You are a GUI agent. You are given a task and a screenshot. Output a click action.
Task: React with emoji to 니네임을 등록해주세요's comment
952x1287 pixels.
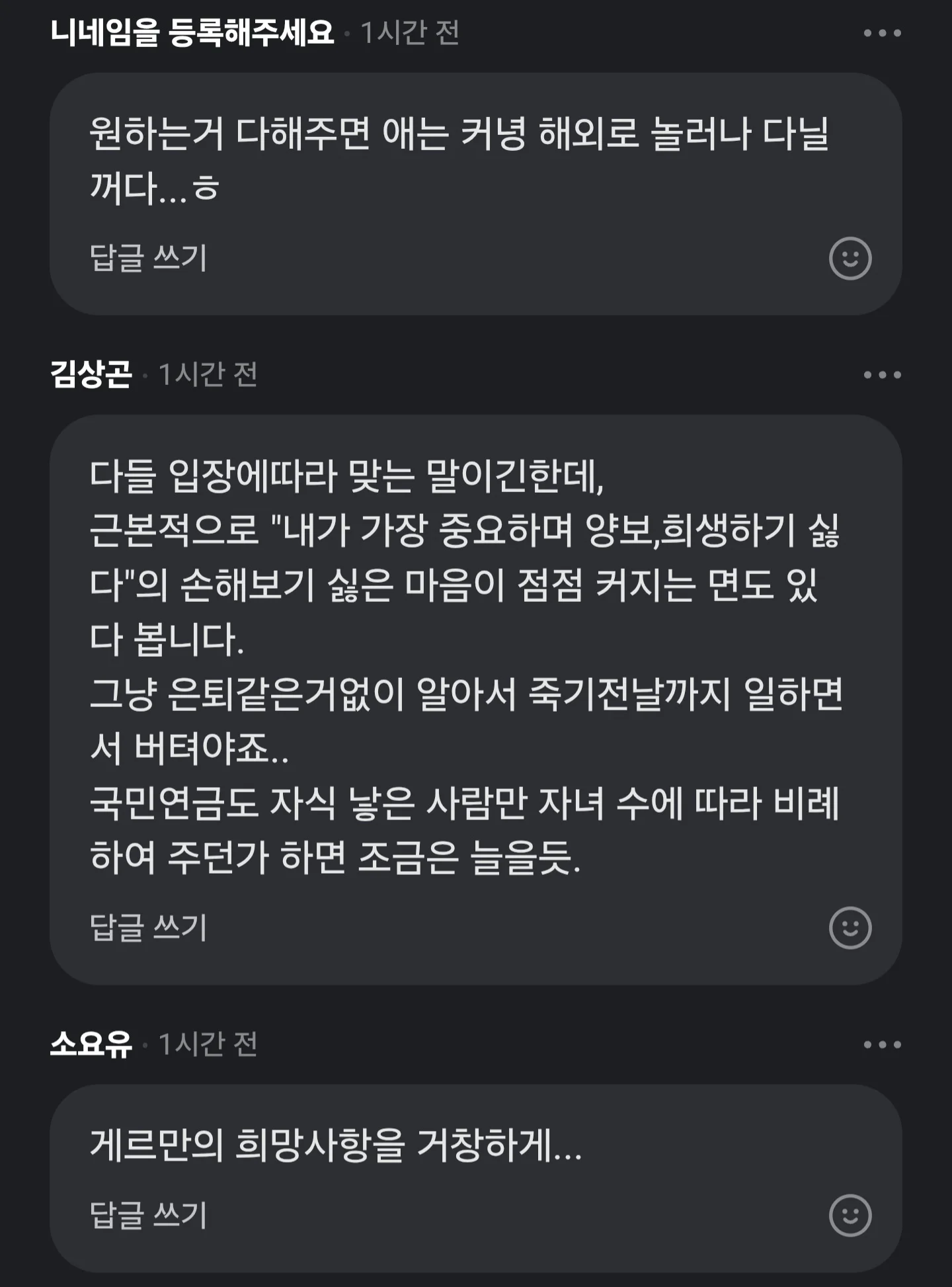pos(850,258)
